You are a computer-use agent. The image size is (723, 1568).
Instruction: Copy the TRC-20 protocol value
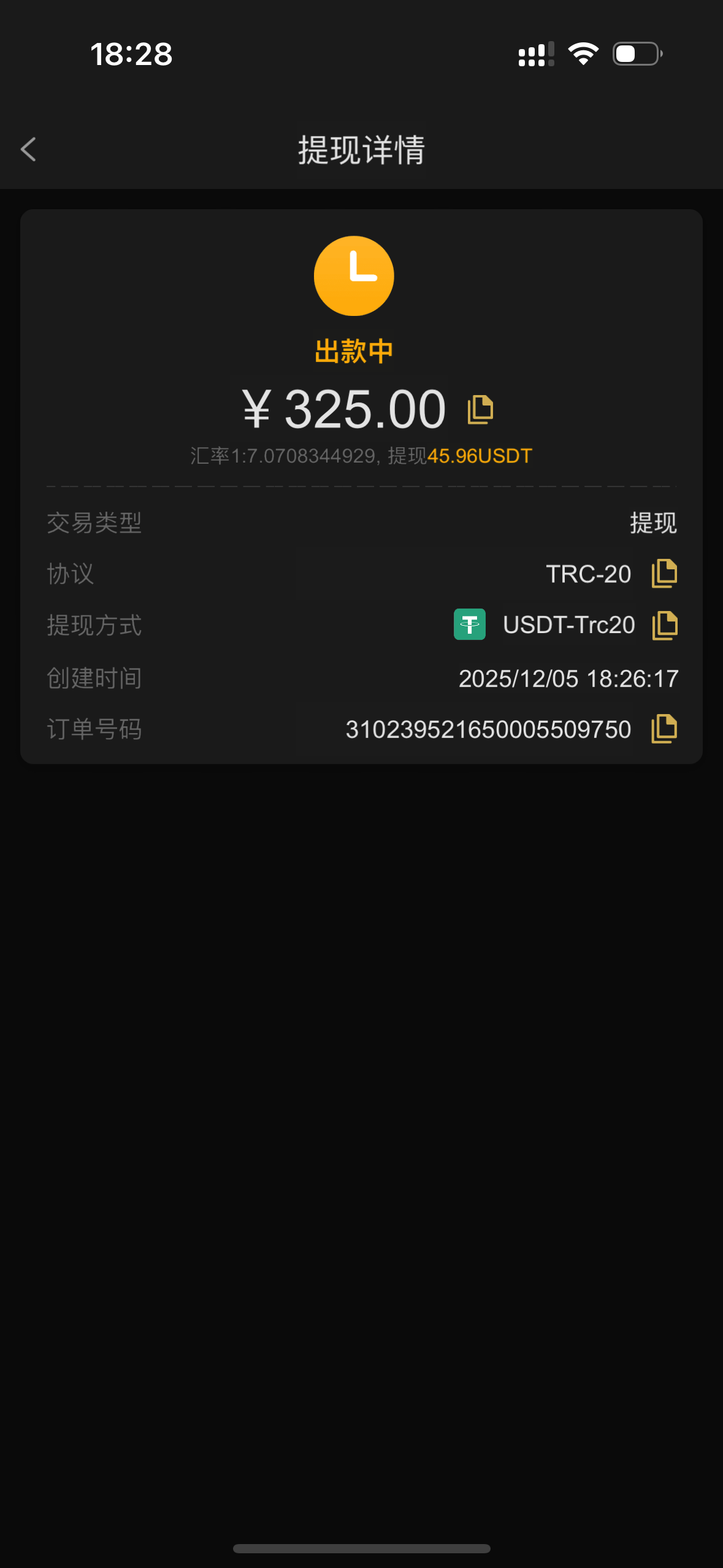pos(664,574)
